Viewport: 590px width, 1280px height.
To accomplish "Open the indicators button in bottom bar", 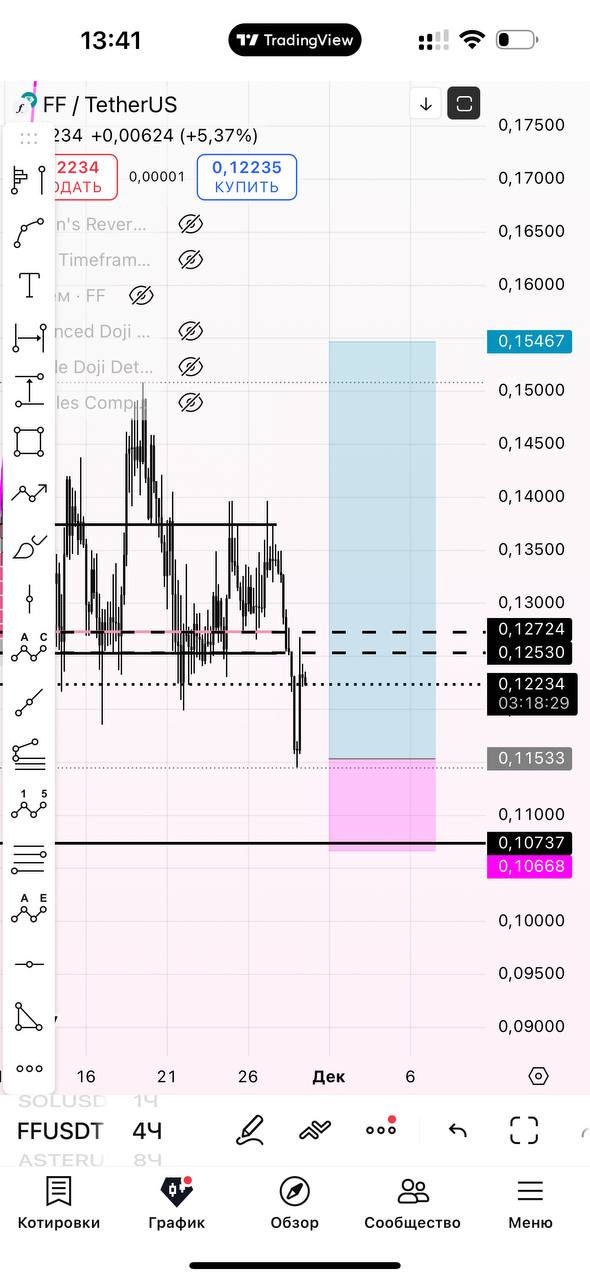I will pos(315,1130).
